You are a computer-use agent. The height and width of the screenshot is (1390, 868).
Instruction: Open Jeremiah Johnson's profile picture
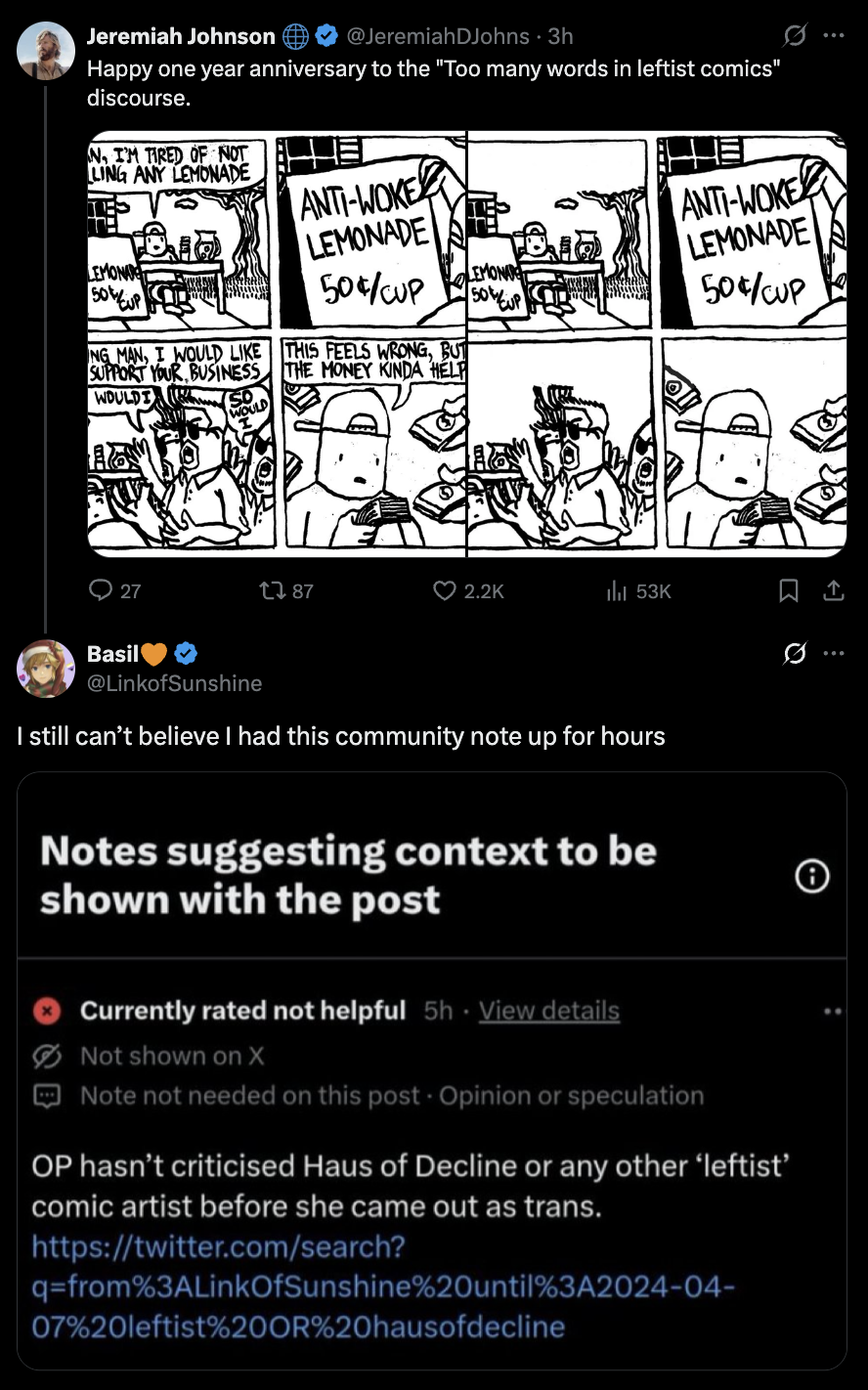point(46,51)
